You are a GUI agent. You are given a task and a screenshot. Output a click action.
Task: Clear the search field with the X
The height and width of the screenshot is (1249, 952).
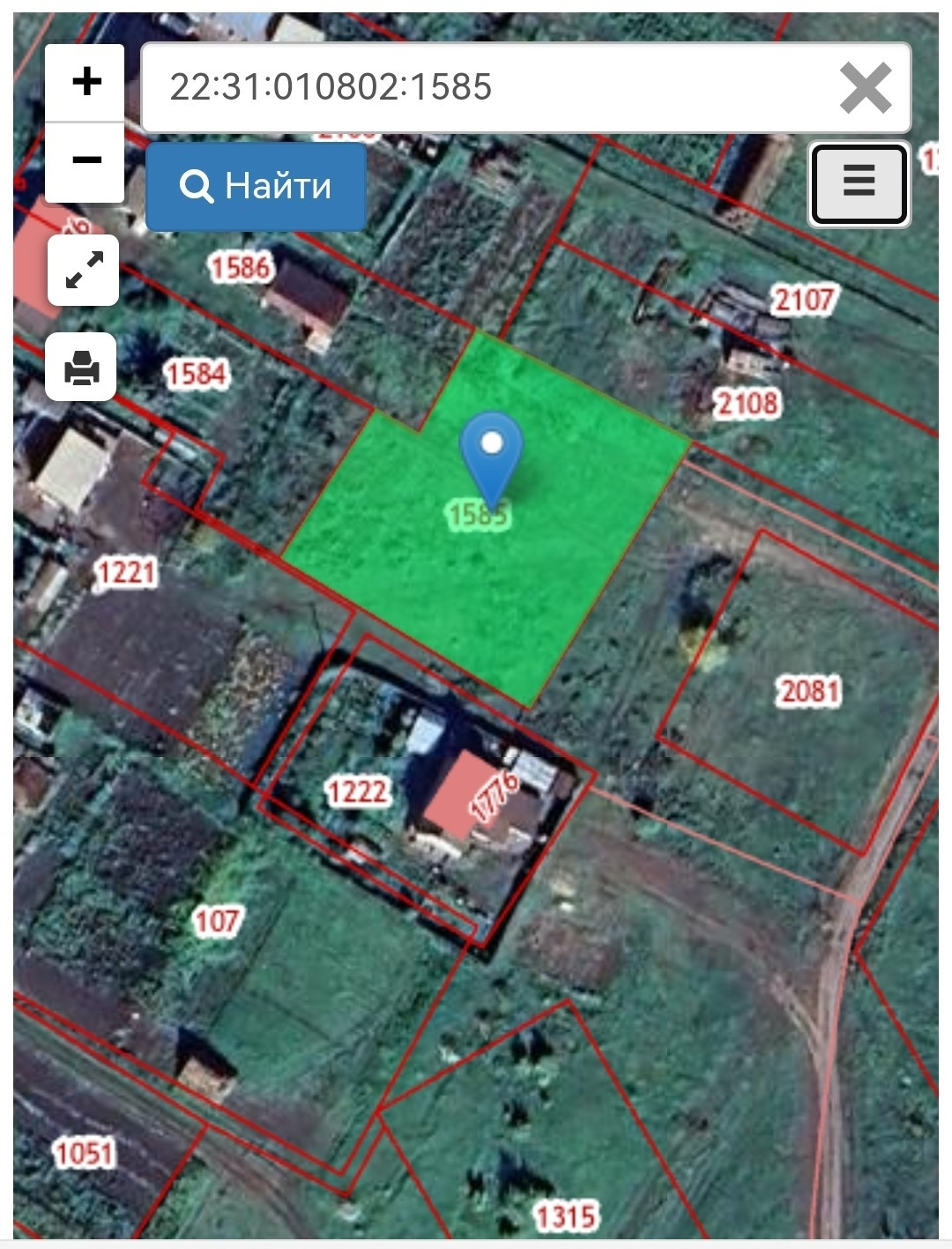click(865, 87)
